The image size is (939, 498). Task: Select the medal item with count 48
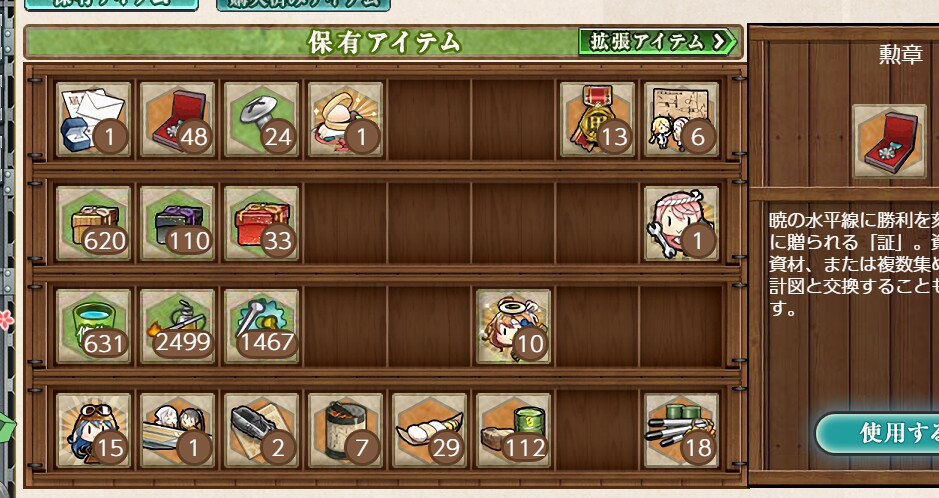pos(177,119)
